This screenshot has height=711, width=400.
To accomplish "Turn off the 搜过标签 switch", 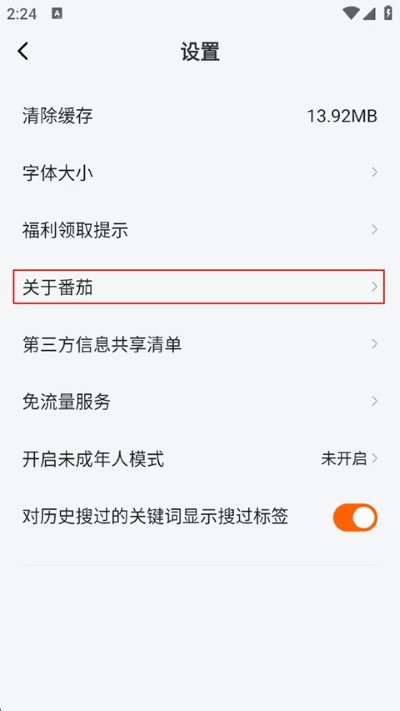I will 355,517.
